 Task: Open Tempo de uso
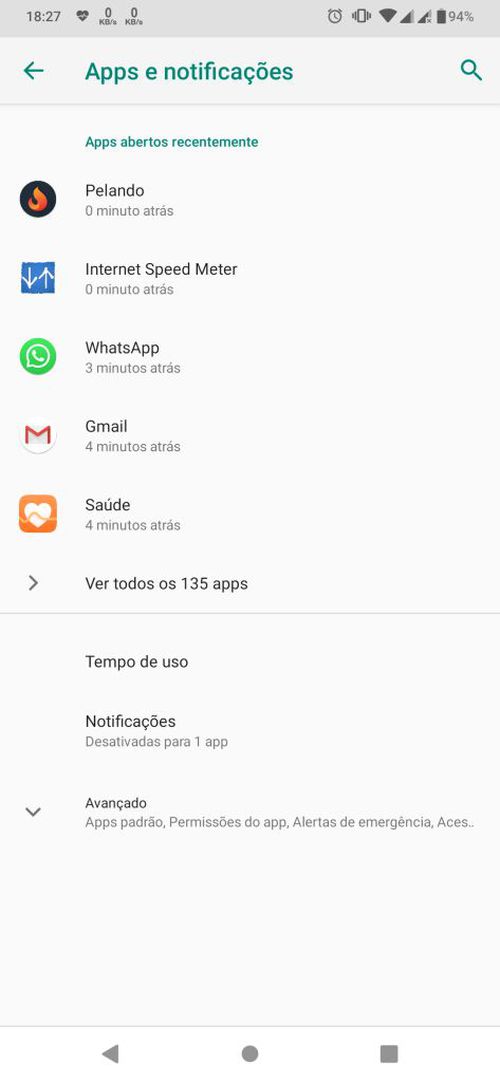[x=250, y=662]
